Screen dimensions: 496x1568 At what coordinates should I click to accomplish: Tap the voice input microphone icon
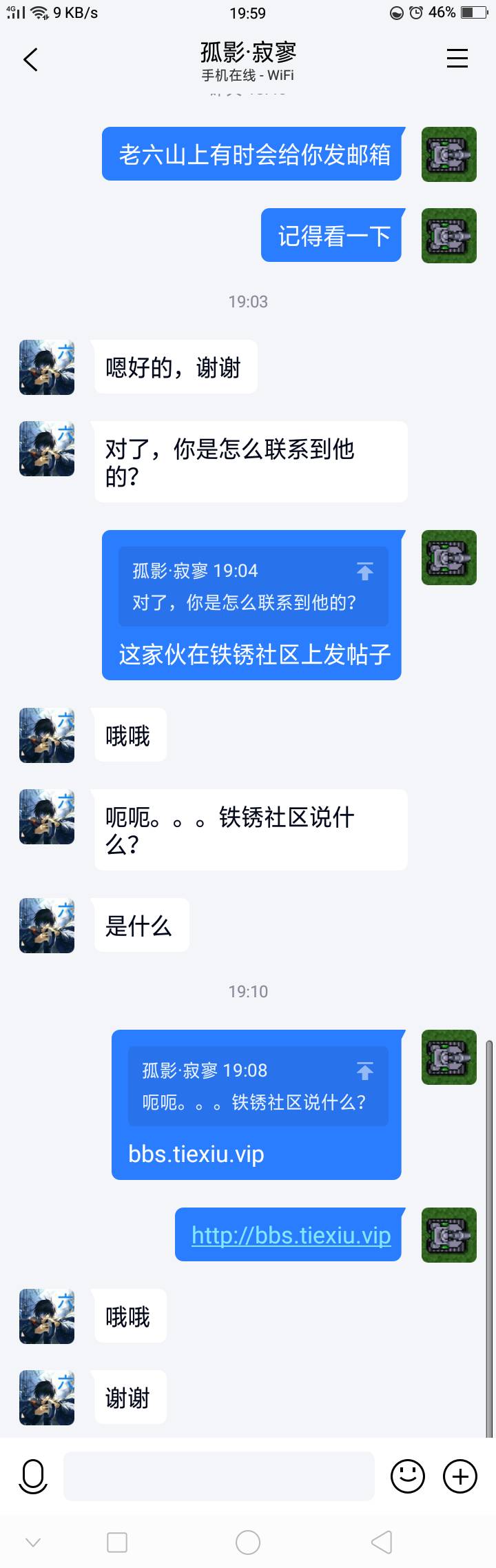tap(32, 1476)
